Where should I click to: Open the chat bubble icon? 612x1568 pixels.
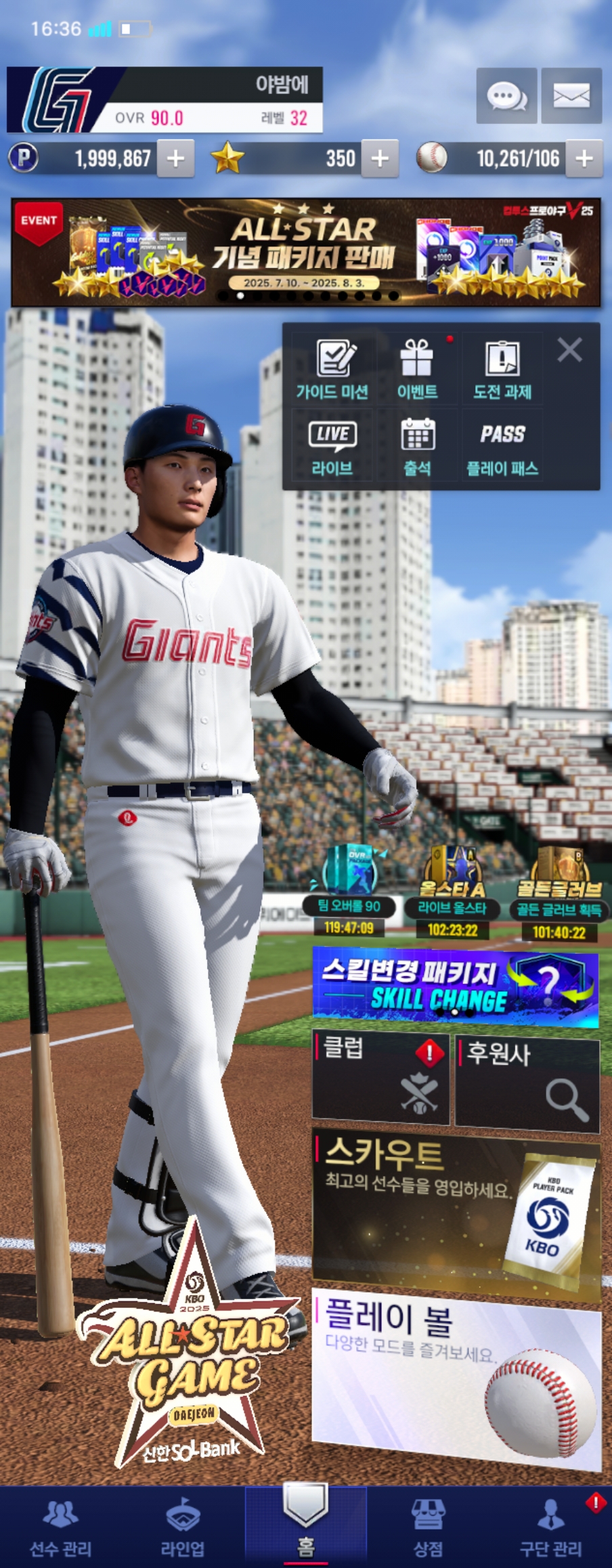point(506,96)
